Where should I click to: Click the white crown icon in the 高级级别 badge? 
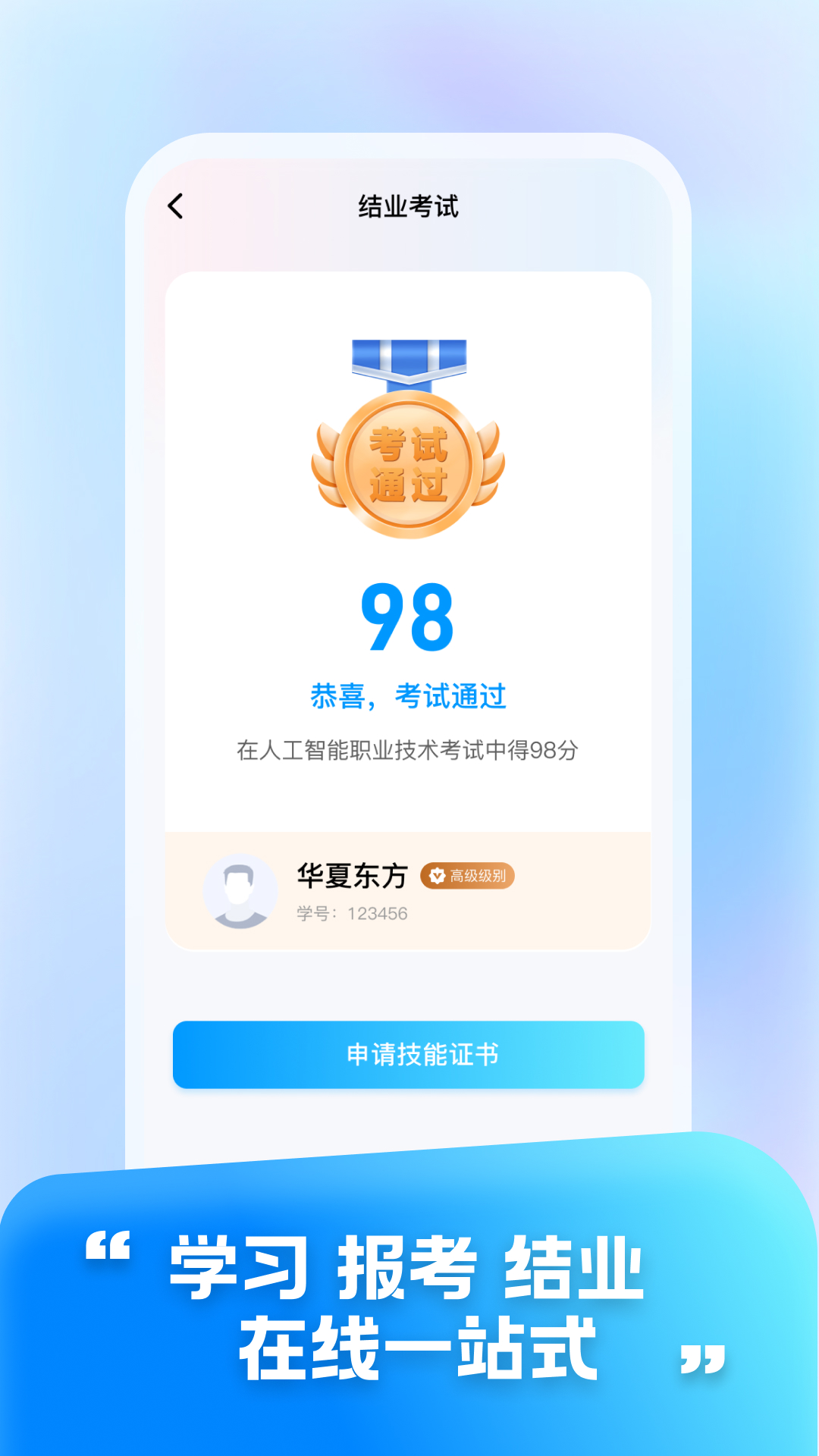[438, 876]
